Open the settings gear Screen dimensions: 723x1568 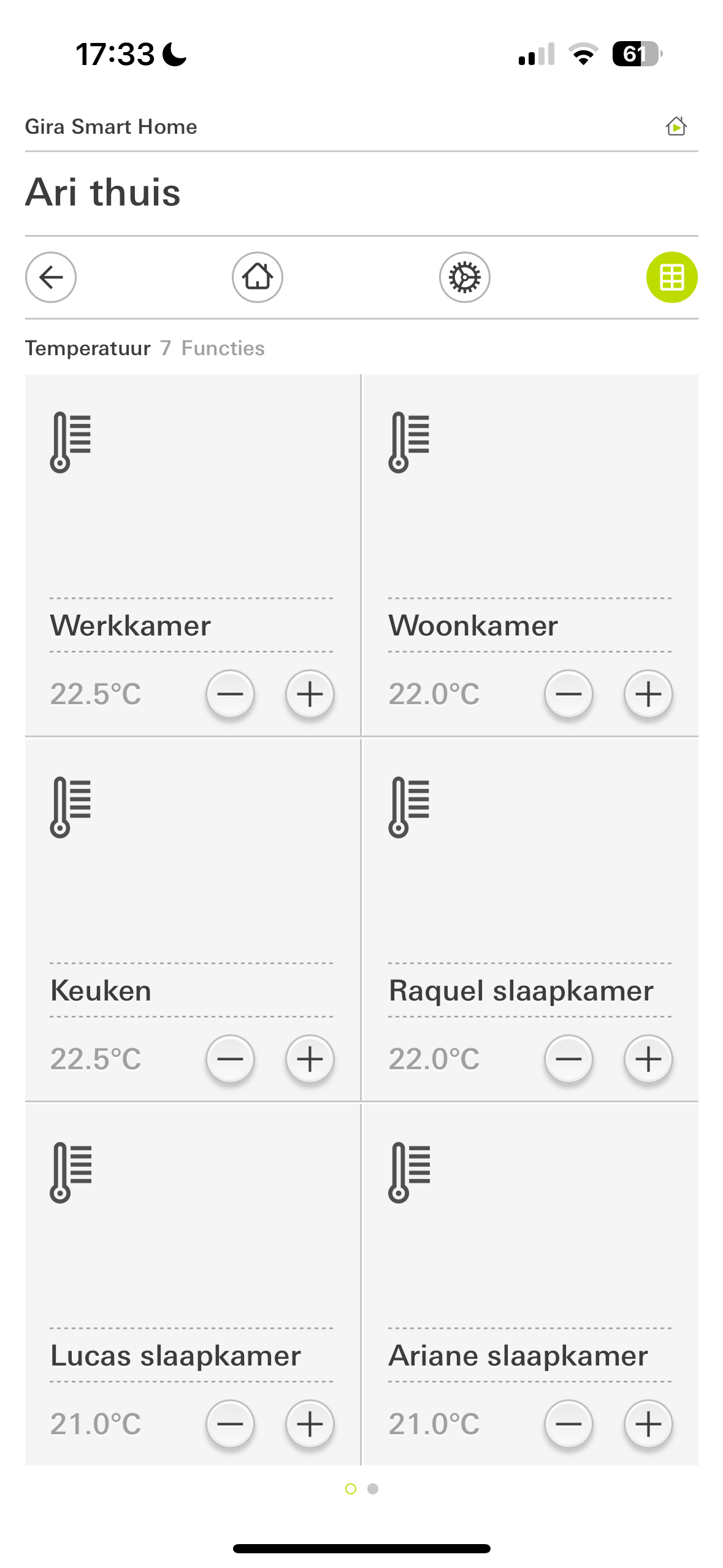pyautogui.click(x=465, y=277)
